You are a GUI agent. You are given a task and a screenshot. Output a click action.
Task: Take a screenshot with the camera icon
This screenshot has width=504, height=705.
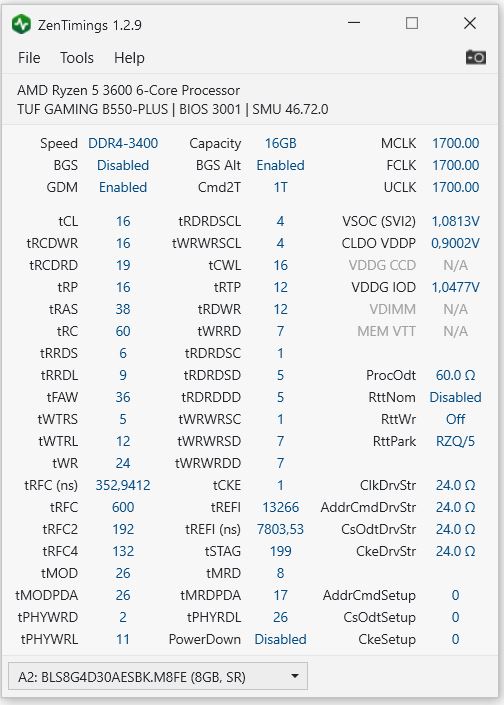point(476,57)
